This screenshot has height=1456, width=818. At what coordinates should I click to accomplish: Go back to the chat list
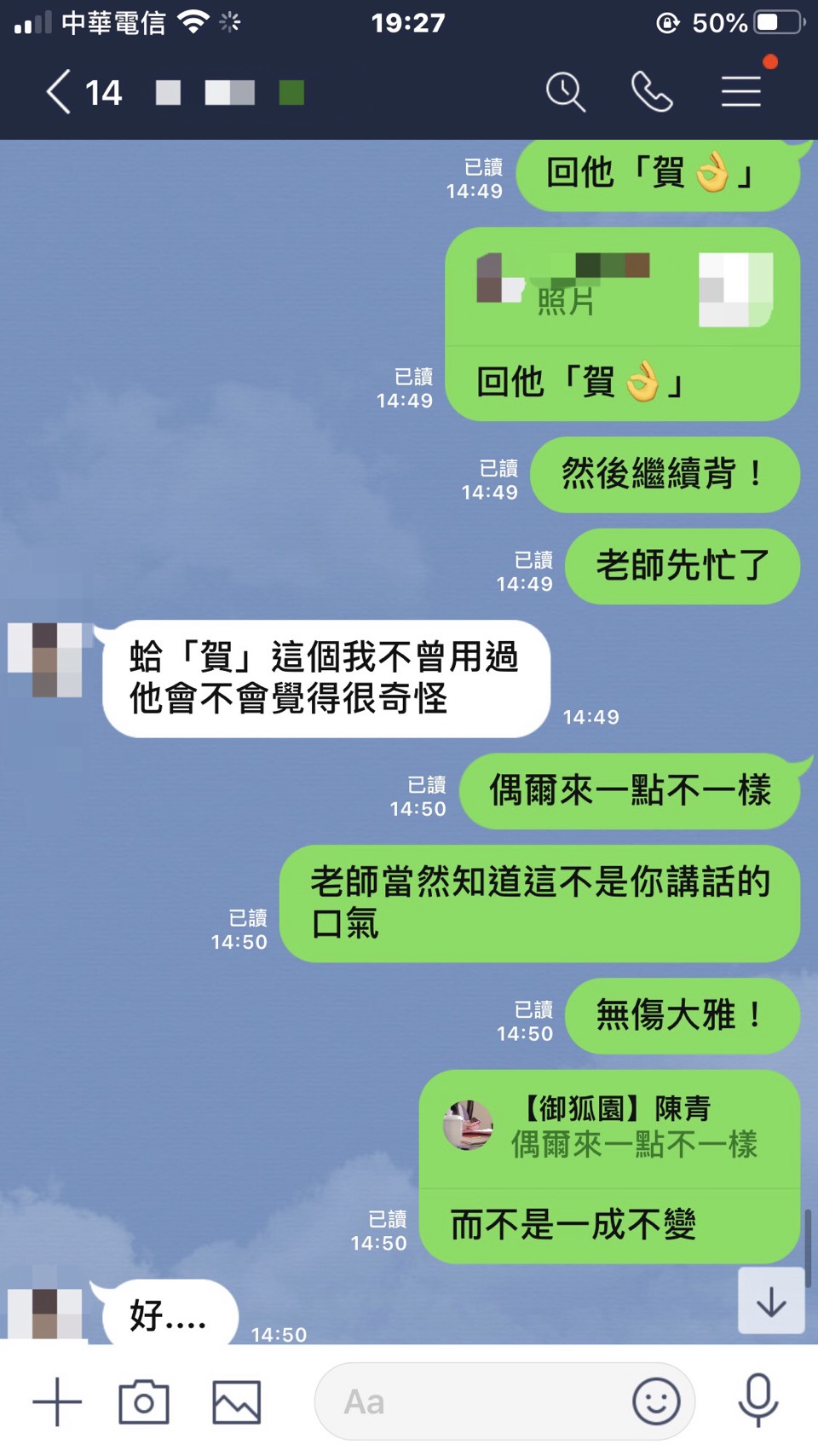59,92
